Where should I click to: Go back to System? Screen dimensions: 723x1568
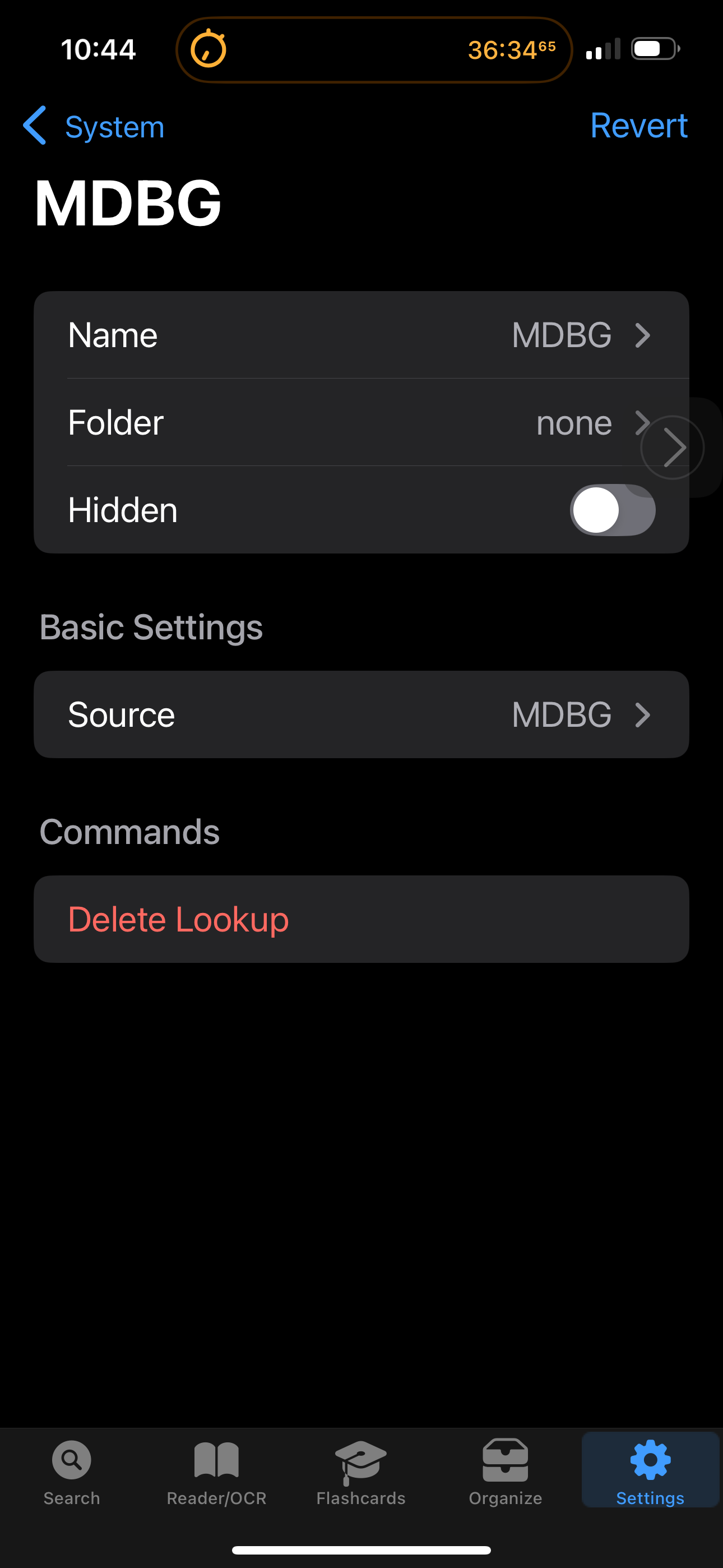[x=94, y=127]
